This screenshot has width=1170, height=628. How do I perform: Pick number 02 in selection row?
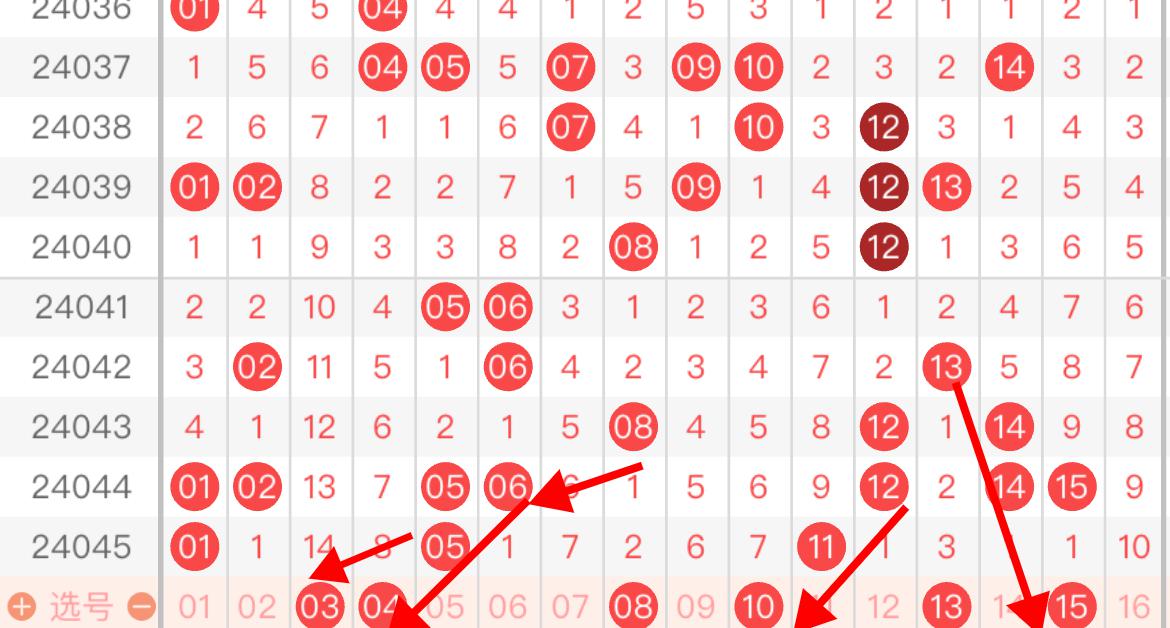(x=257, y=606)
